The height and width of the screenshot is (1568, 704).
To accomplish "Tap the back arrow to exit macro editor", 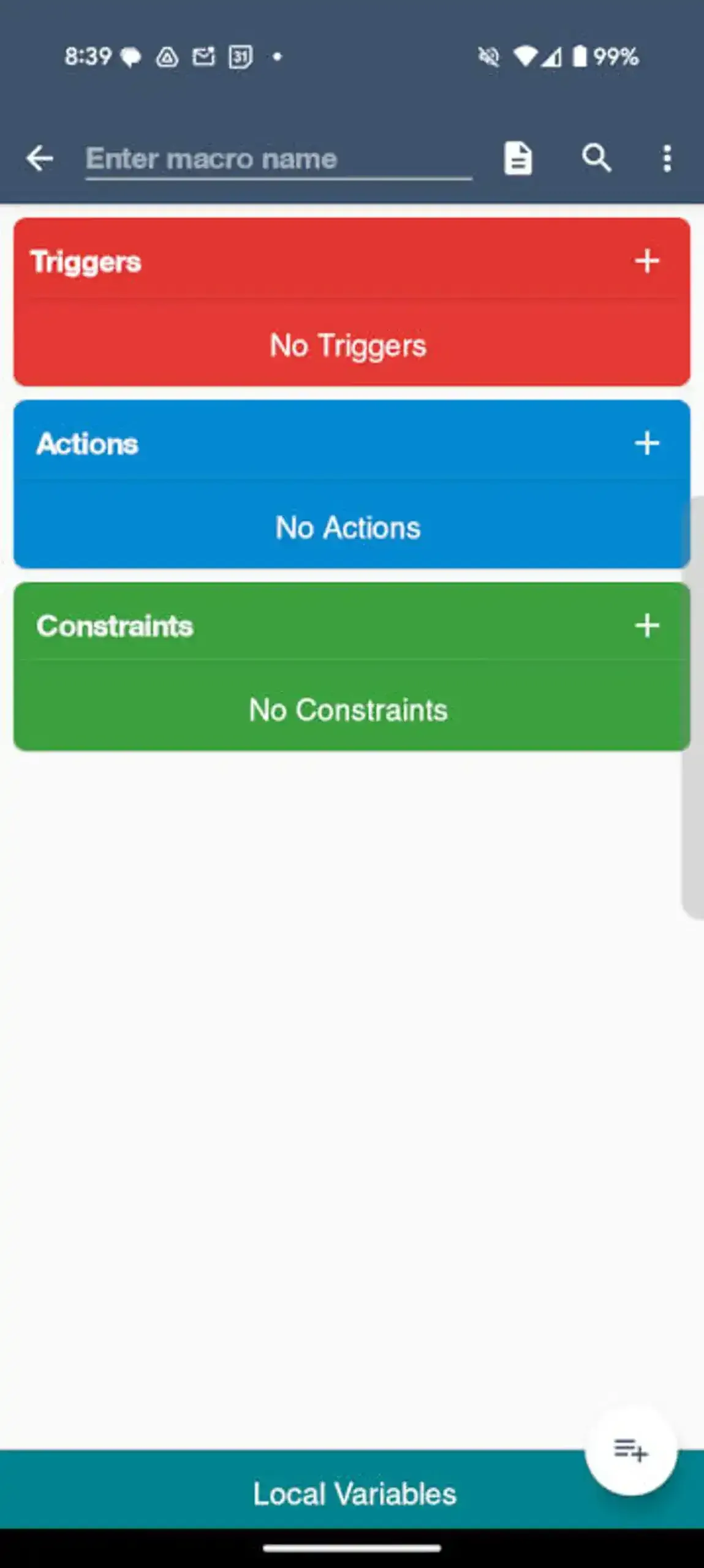I will pyautogui.click(x=39, y=159).
